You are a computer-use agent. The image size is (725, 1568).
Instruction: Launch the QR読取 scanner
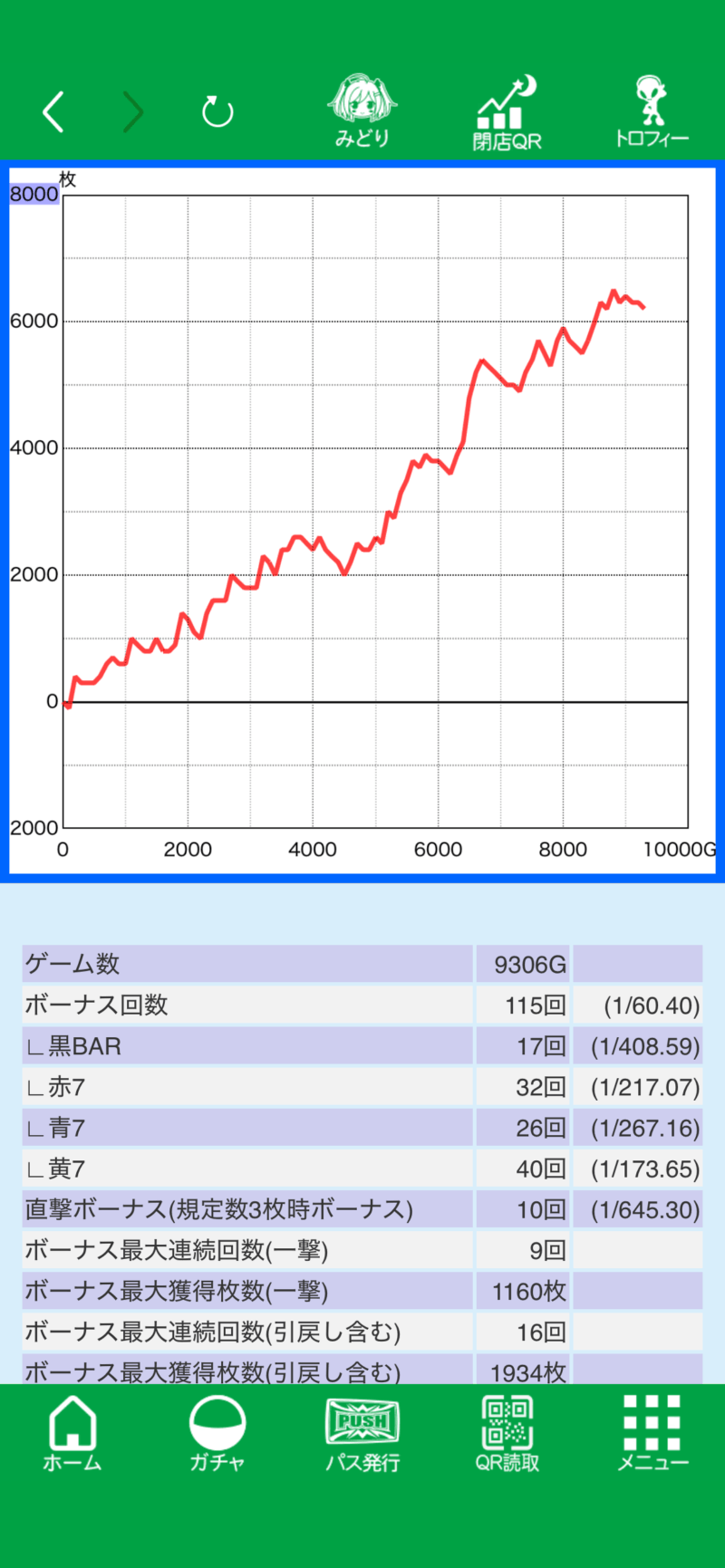click(x=507, y=1434)
